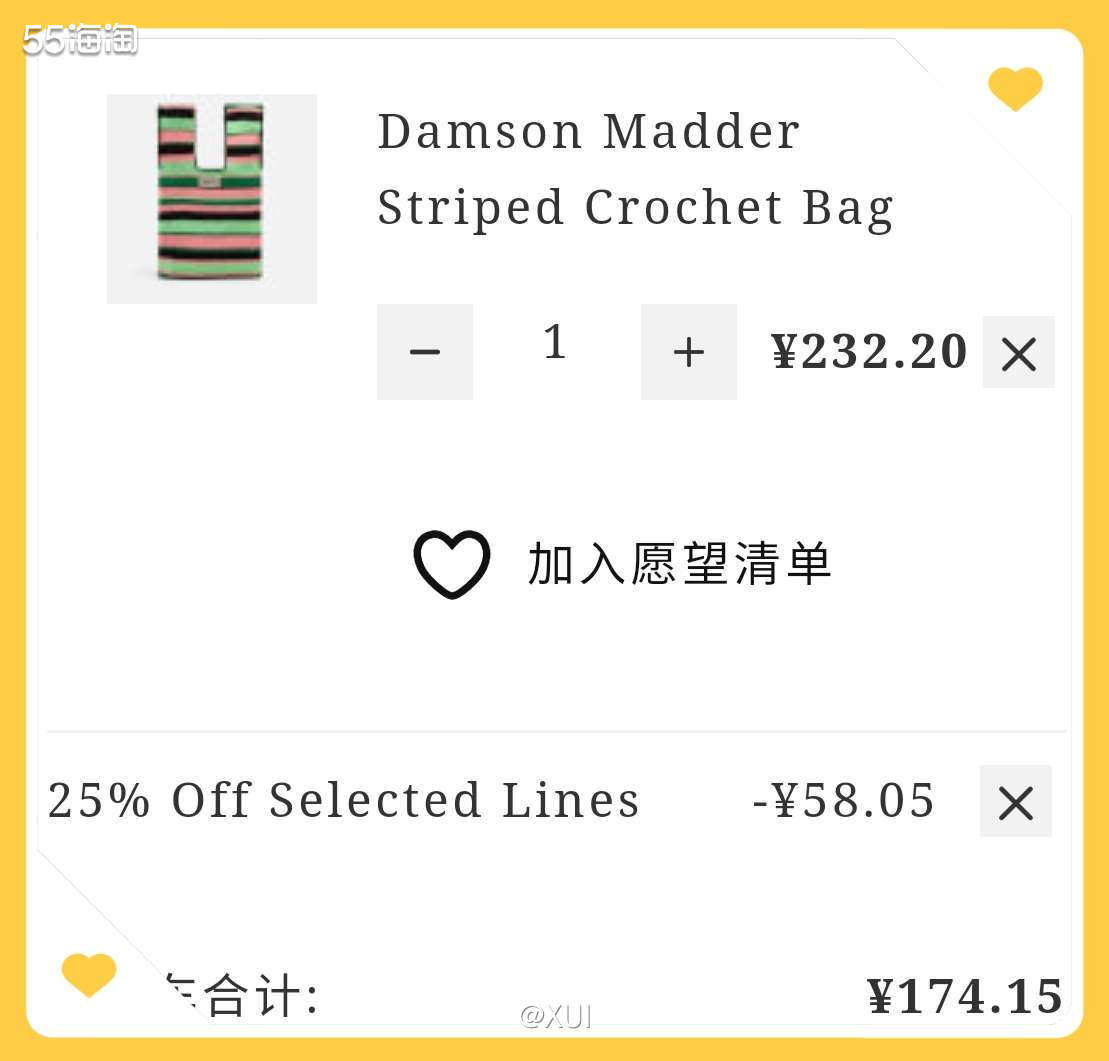
Task: Remove the 25% Off Selected Lines discount
Action: (1015, 802)
